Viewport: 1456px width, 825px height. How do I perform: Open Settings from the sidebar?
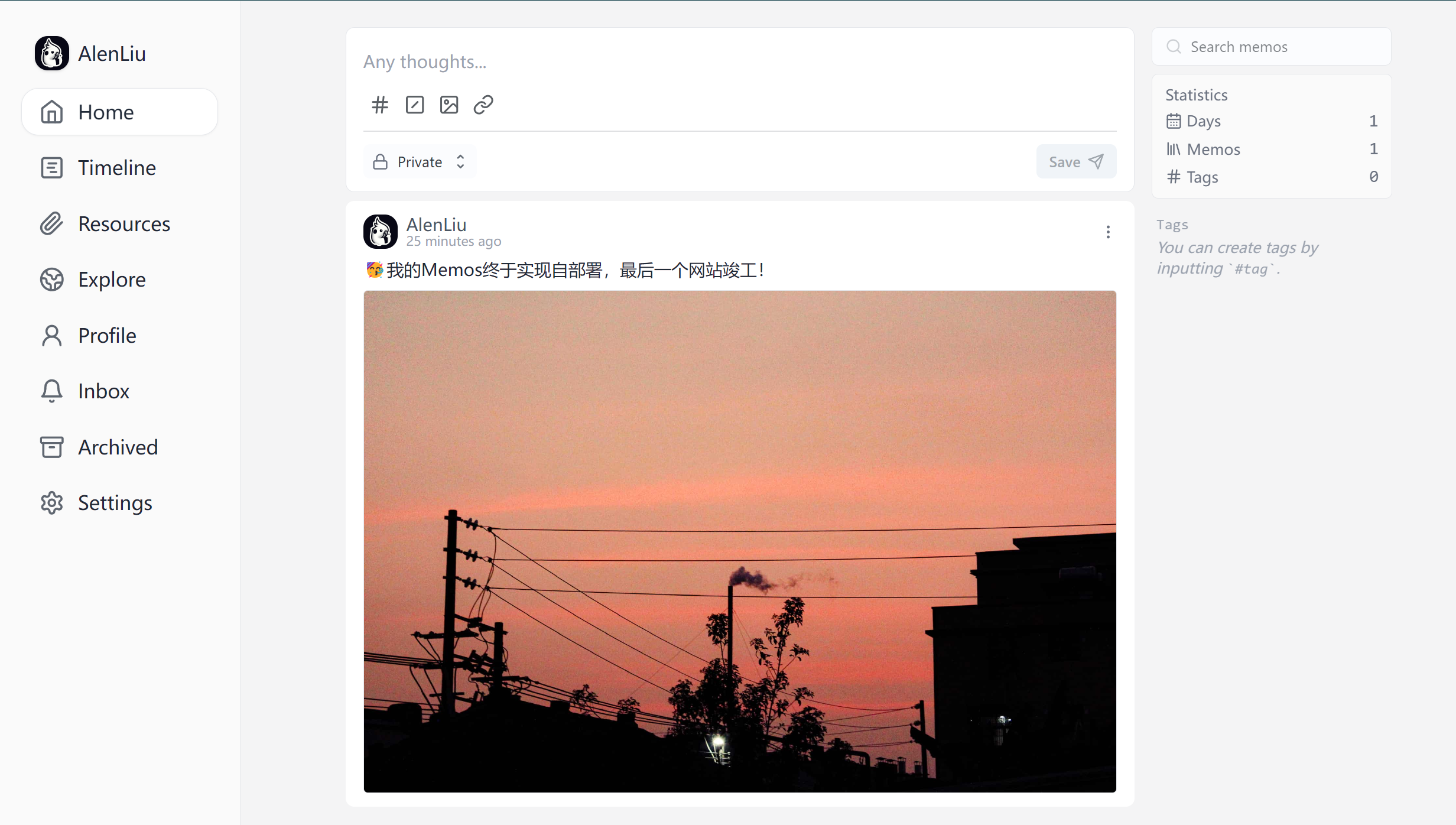(115, 503)
